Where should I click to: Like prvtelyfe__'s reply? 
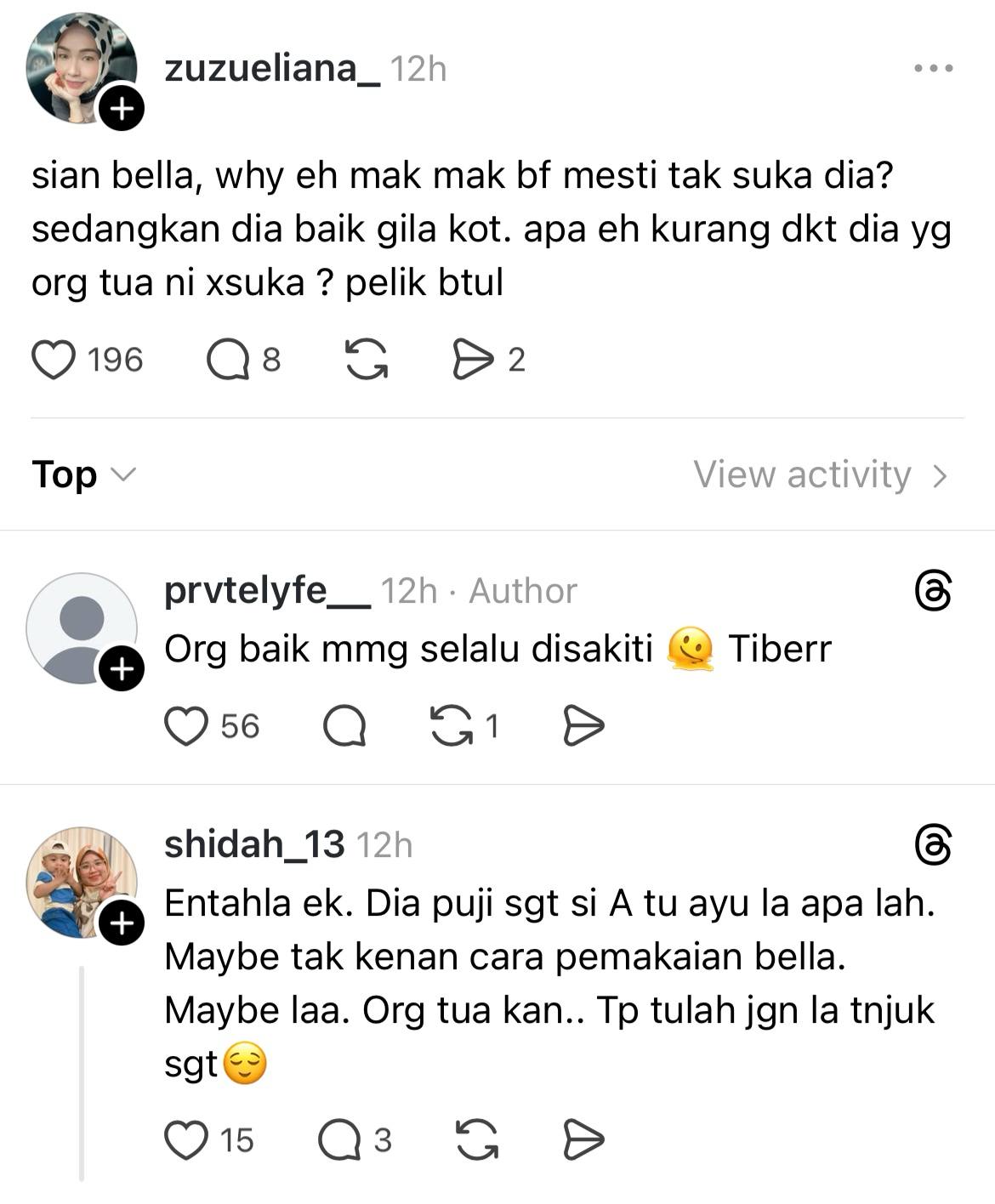pos(186,726)
